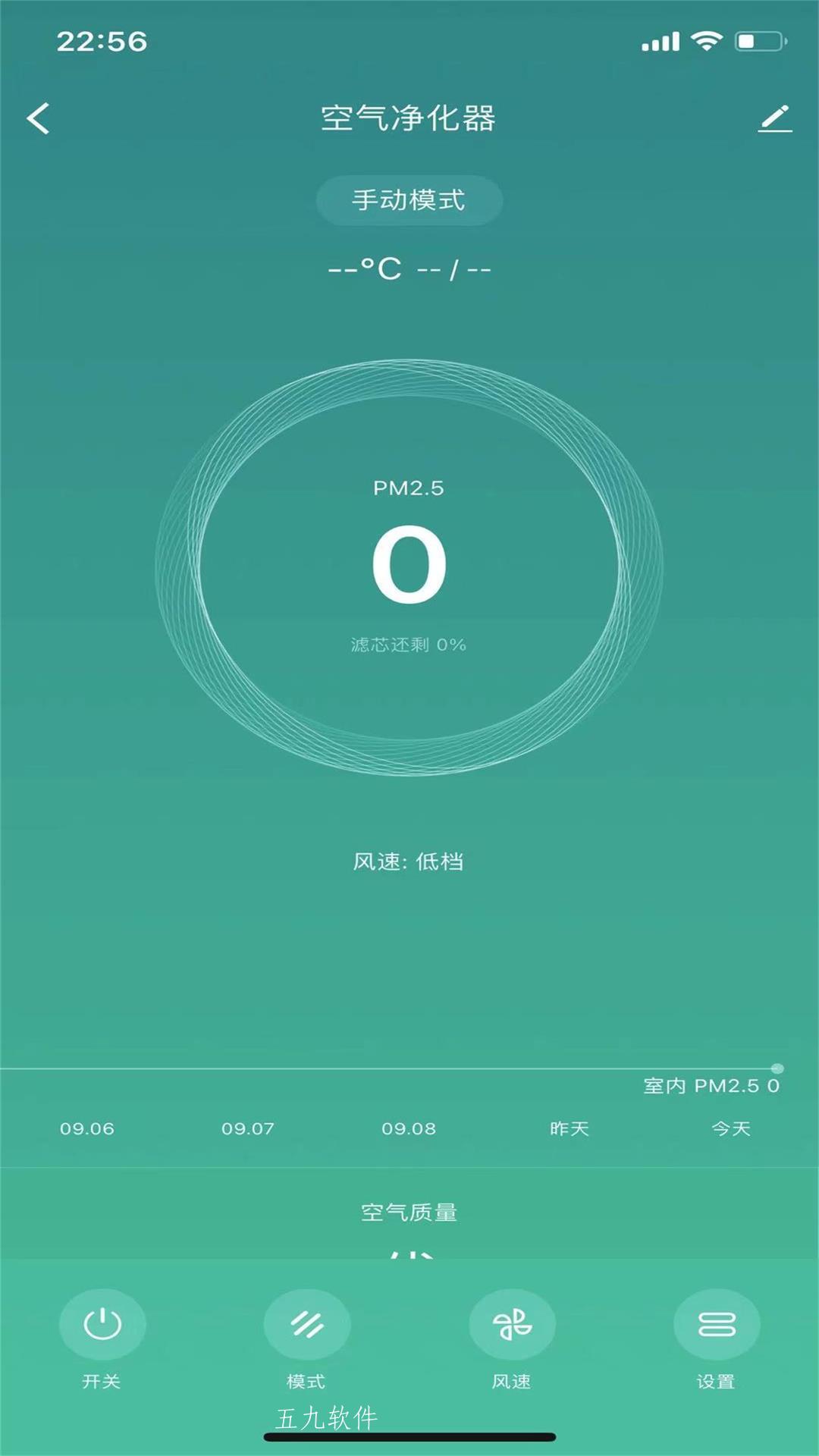Select the 09.07 date on the chart

pyautogui.click(x=248, y=1128)
